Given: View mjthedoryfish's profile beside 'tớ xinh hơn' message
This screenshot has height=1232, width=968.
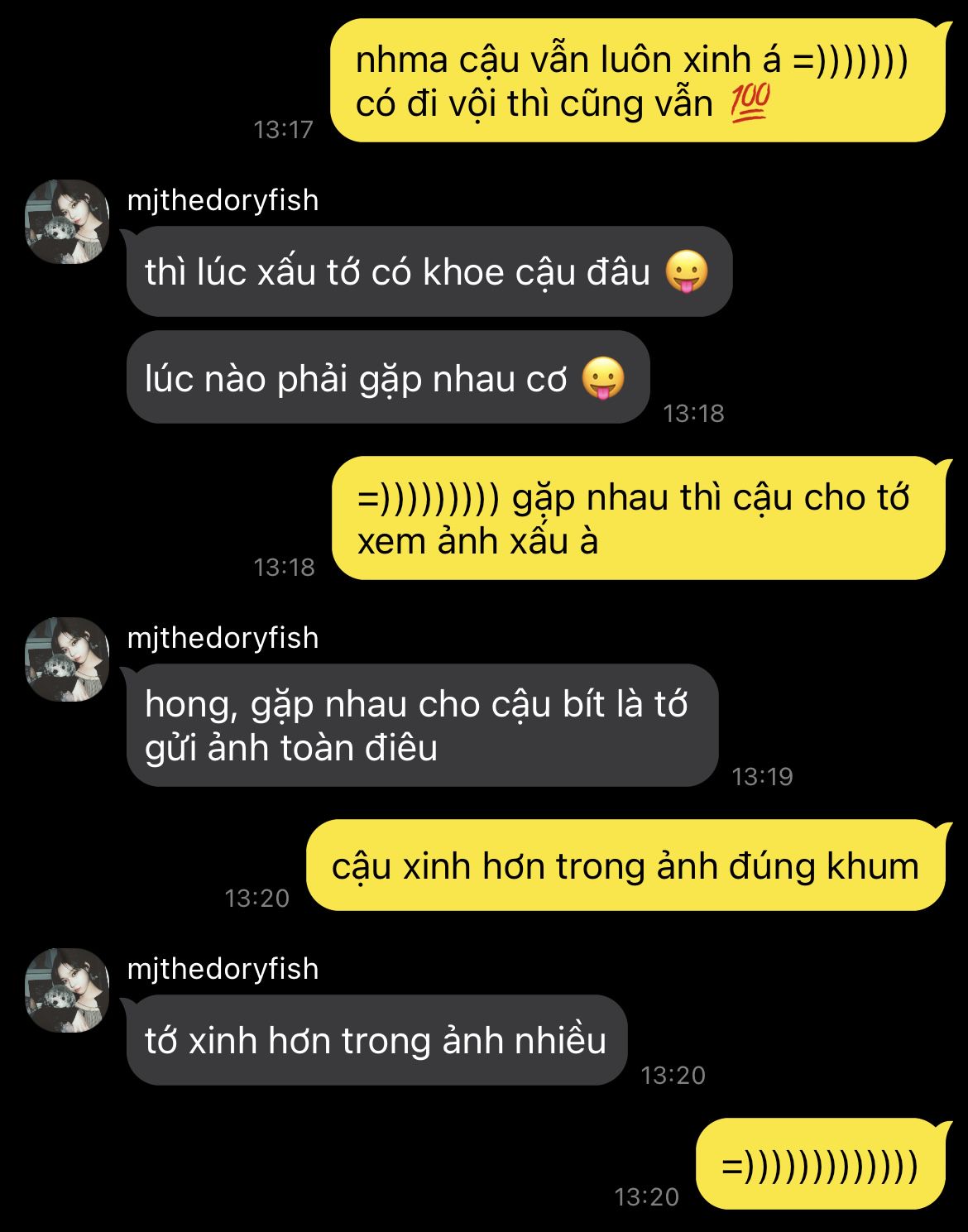Looking at the screenshot, I should [x=67, y=990].
